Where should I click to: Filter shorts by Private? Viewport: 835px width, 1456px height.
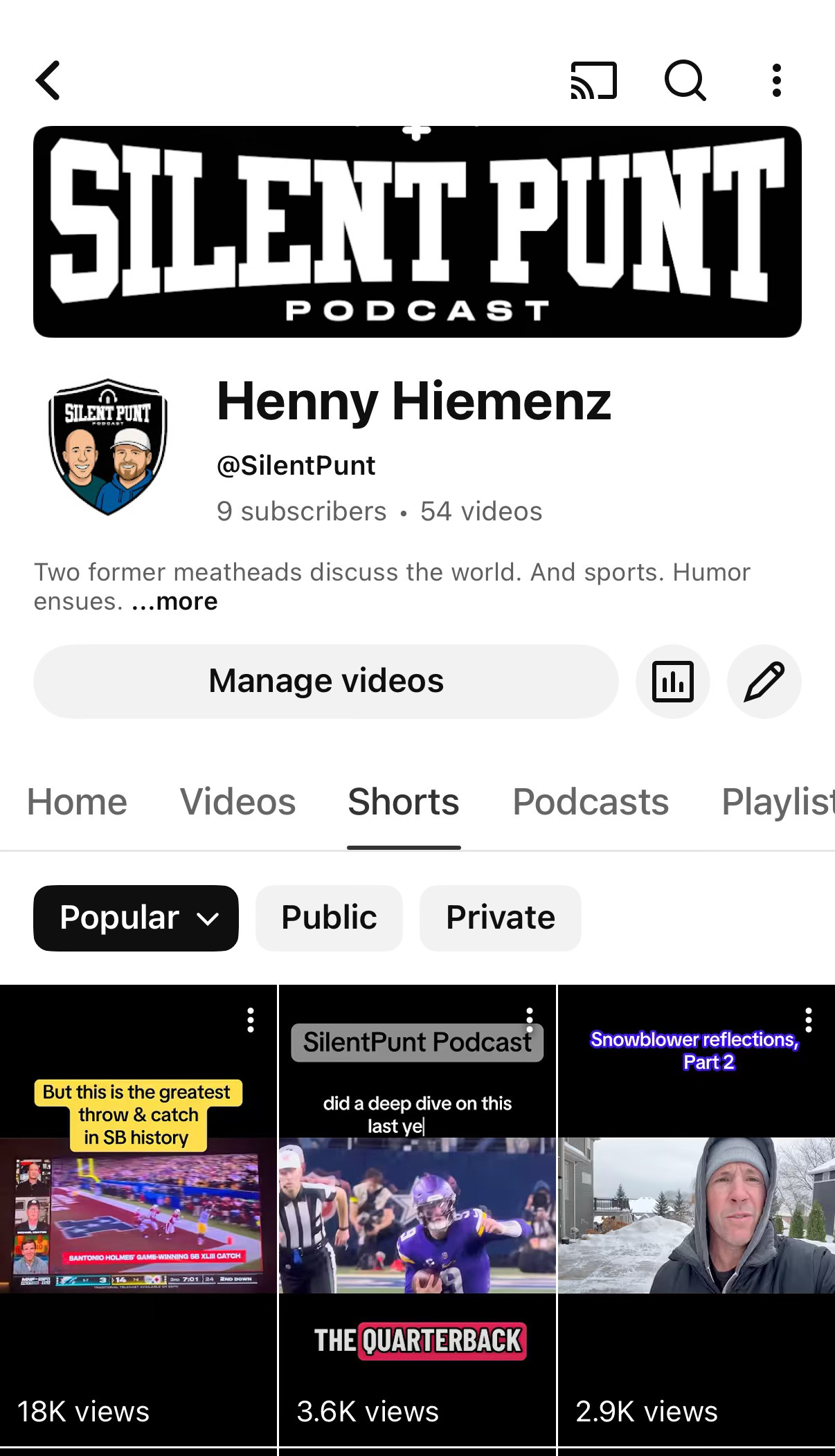coord(500,918)
